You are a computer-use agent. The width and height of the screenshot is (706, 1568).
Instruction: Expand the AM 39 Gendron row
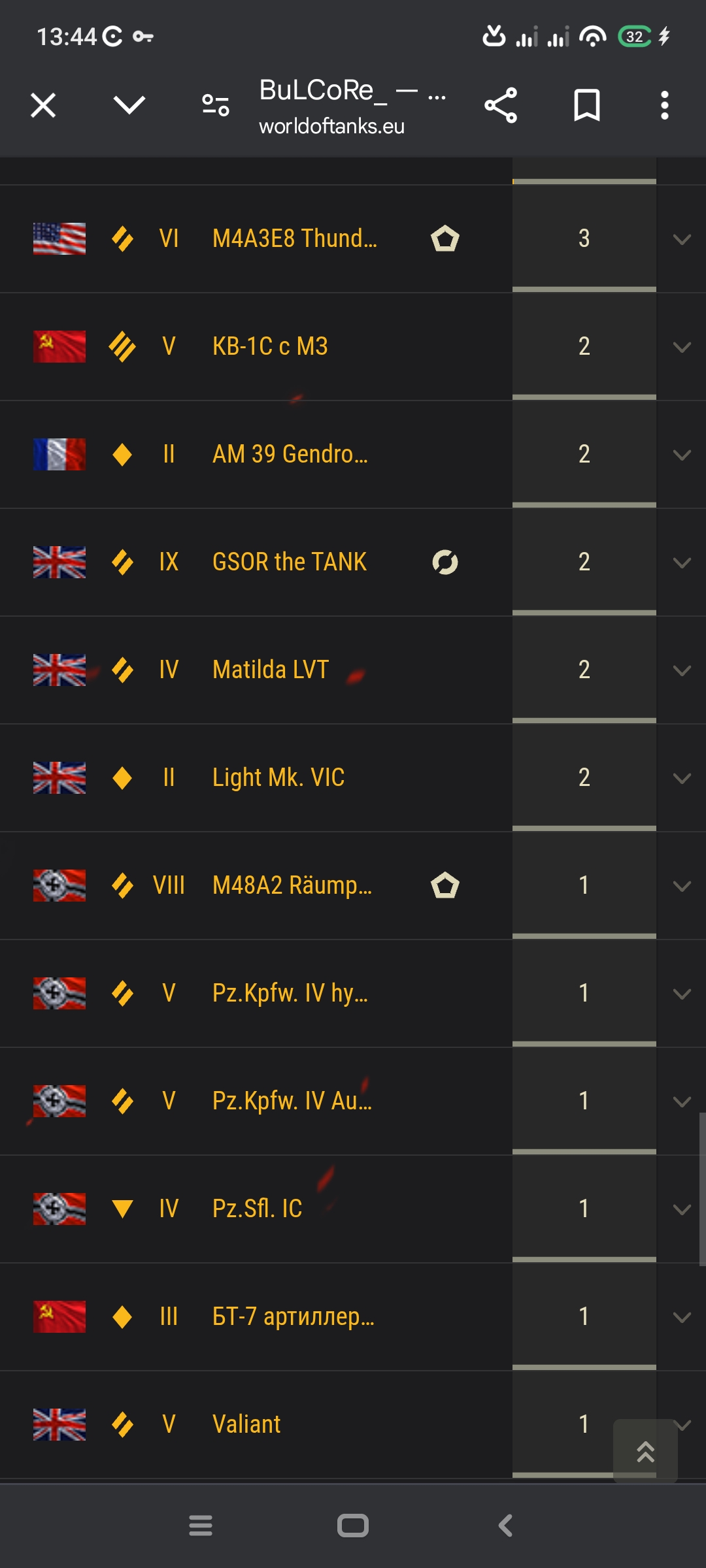pyautogui.click(x=682, y=455)
